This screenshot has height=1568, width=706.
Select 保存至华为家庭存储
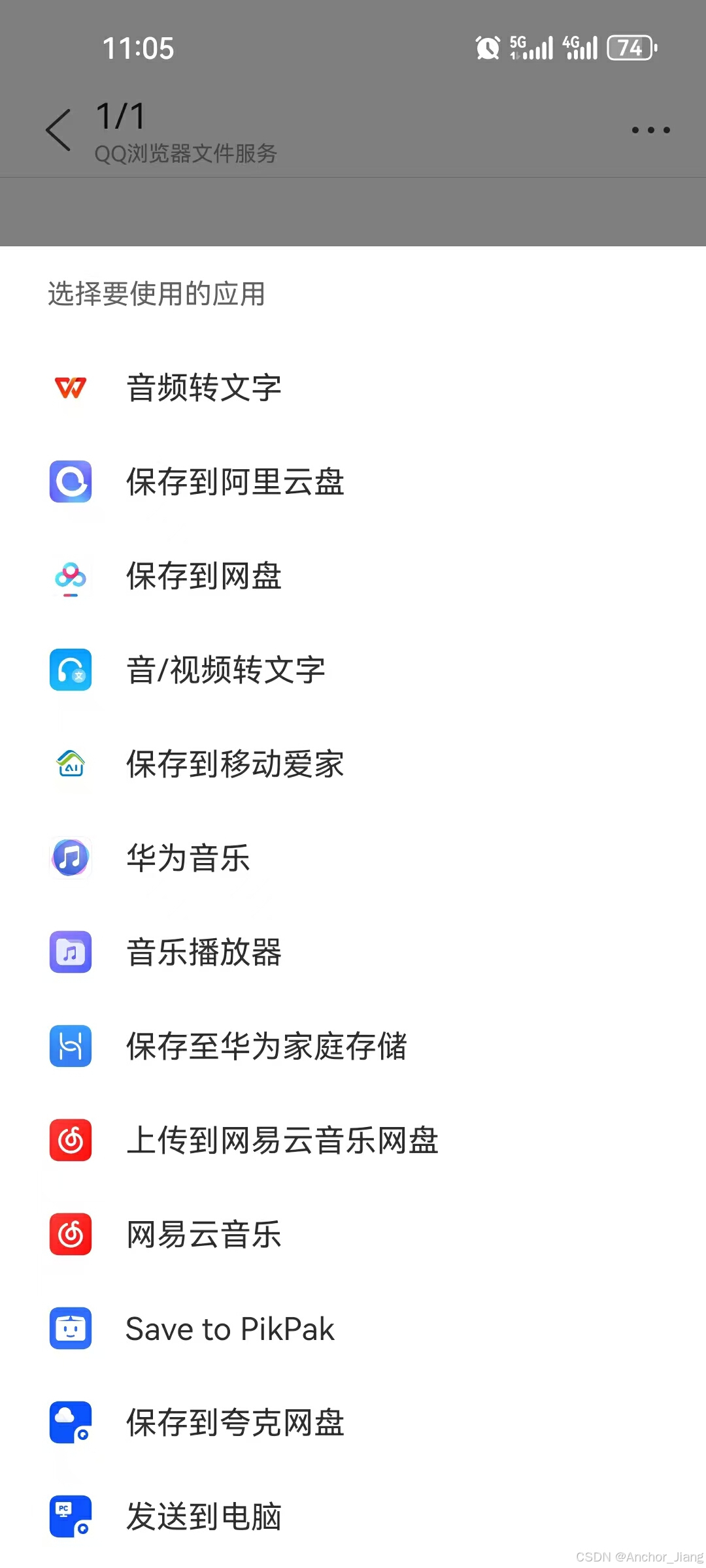click(x=266, y=1047)
